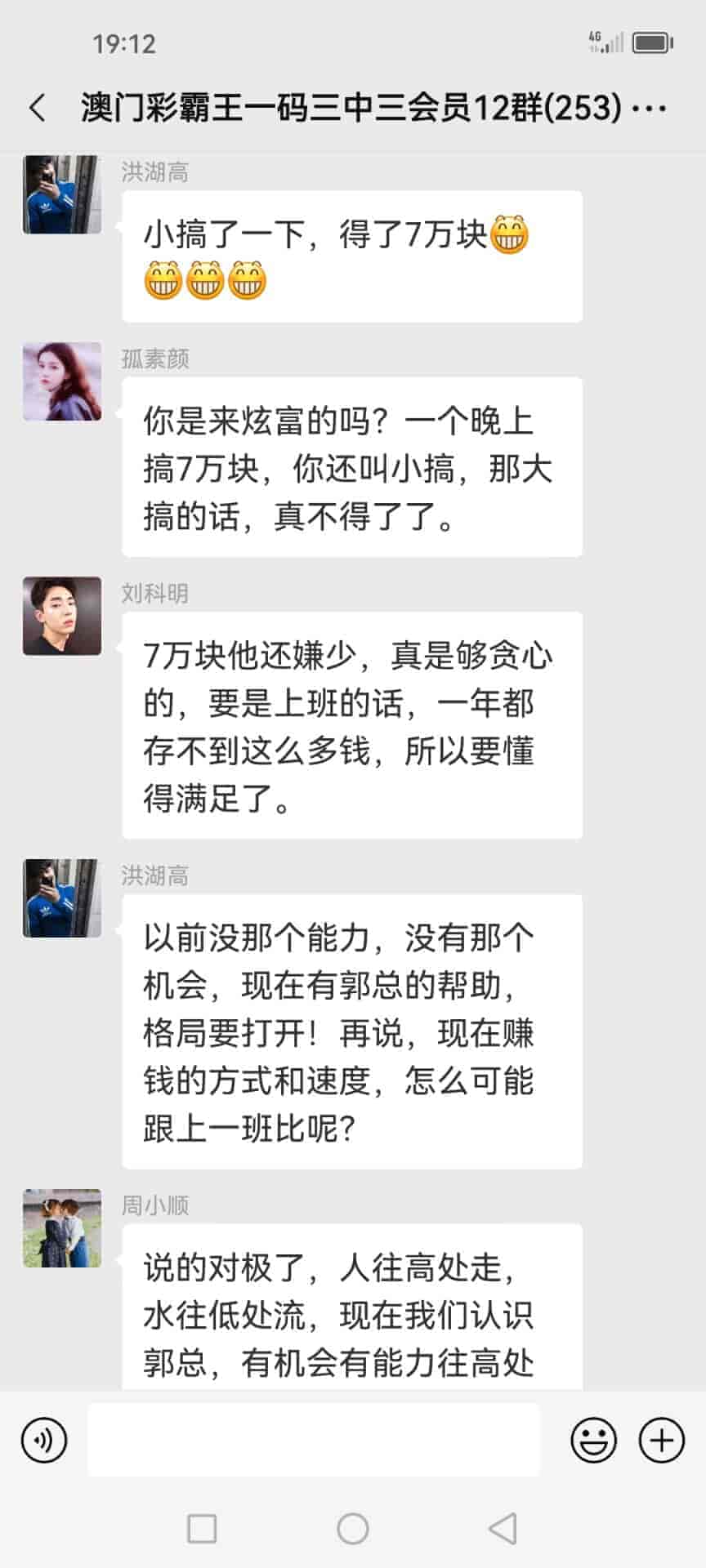Screen dimensions: 706x1568
Task: Switch to voice message input
Action: pyautogui.click(x=44, y=1440)
